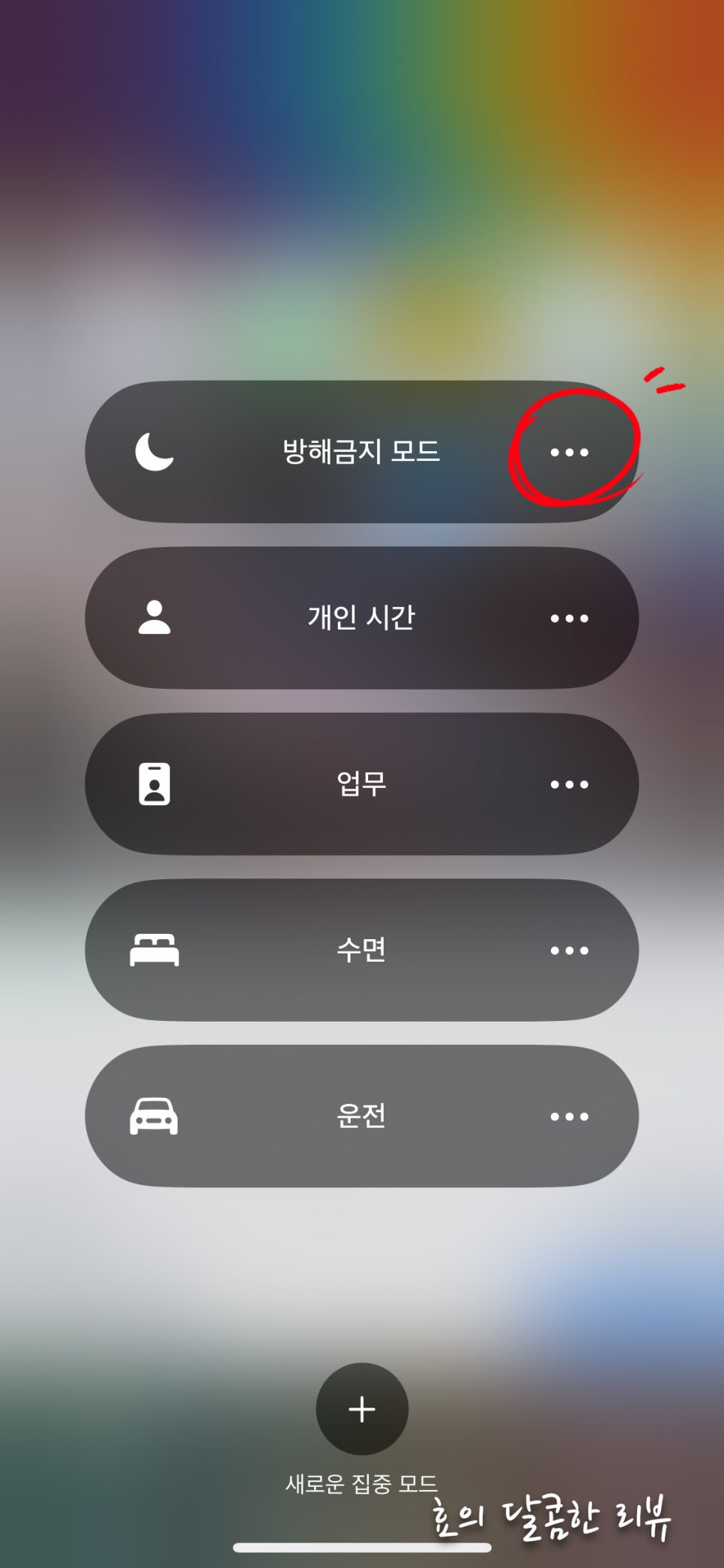Tap the three dots beside 운전

pyautogui.click(x=569, y=1116)
